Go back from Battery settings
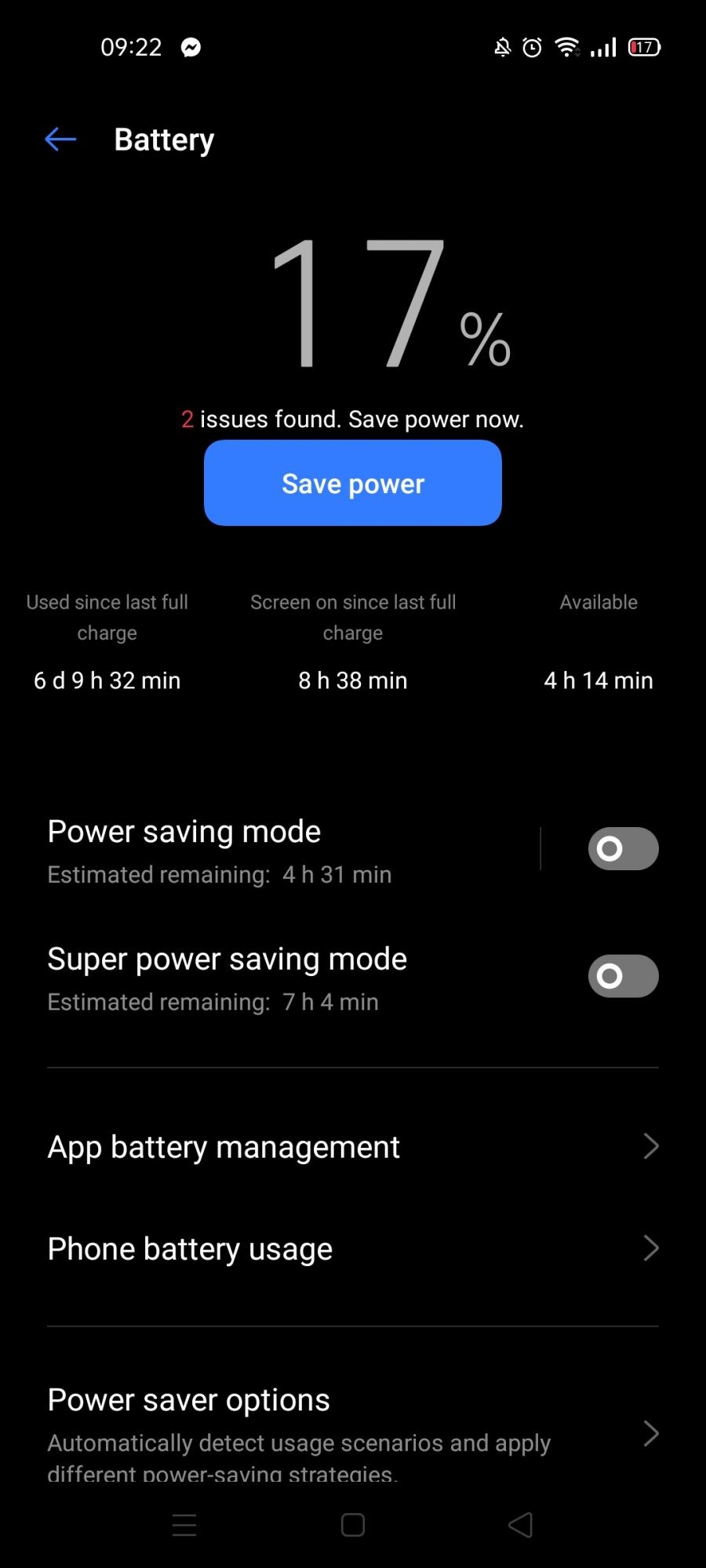 click(60, 140)
